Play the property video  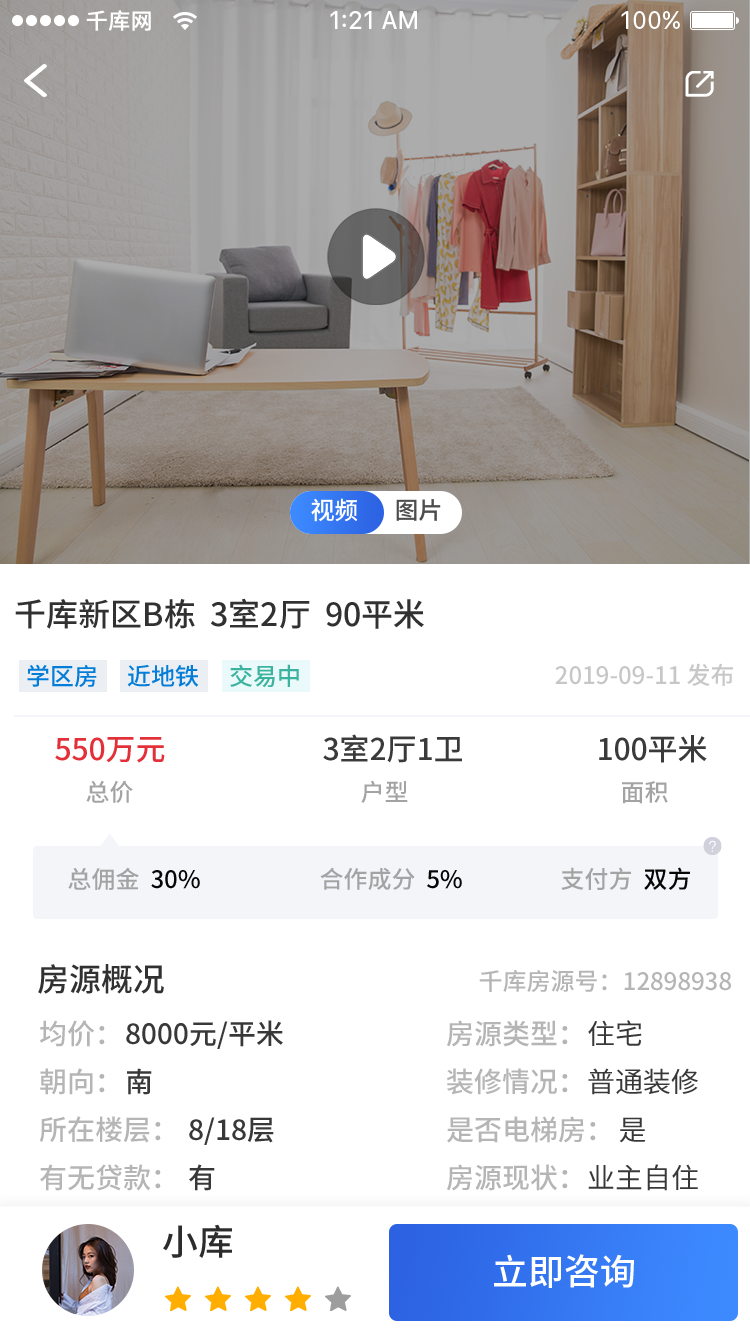coord(376,257)
